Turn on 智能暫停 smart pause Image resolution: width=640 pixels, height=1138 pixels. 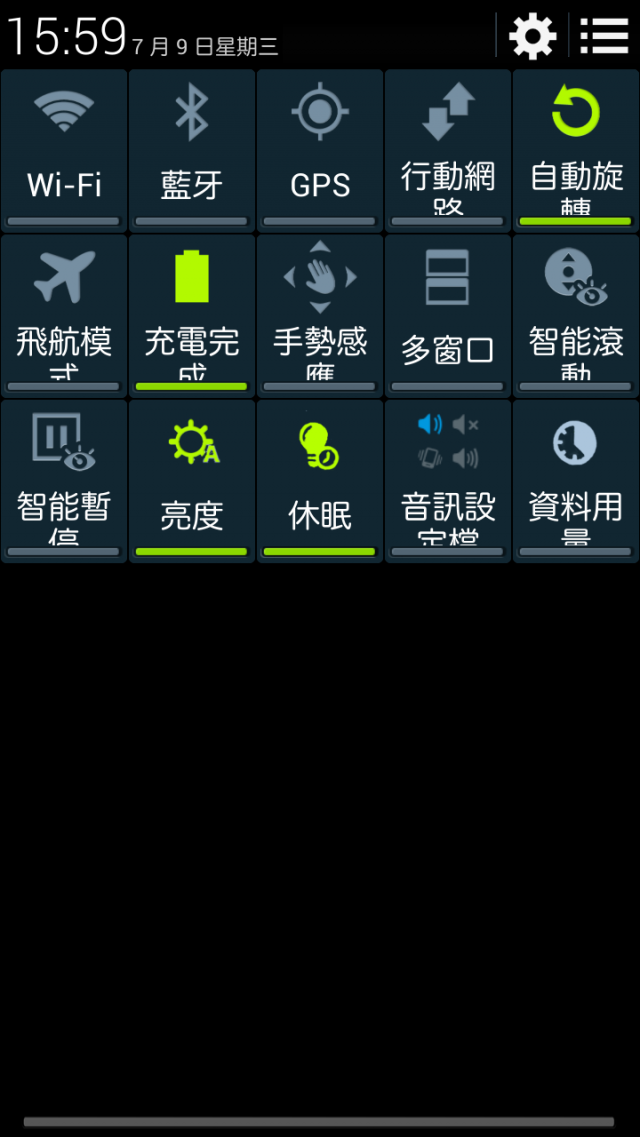(64, 480)
